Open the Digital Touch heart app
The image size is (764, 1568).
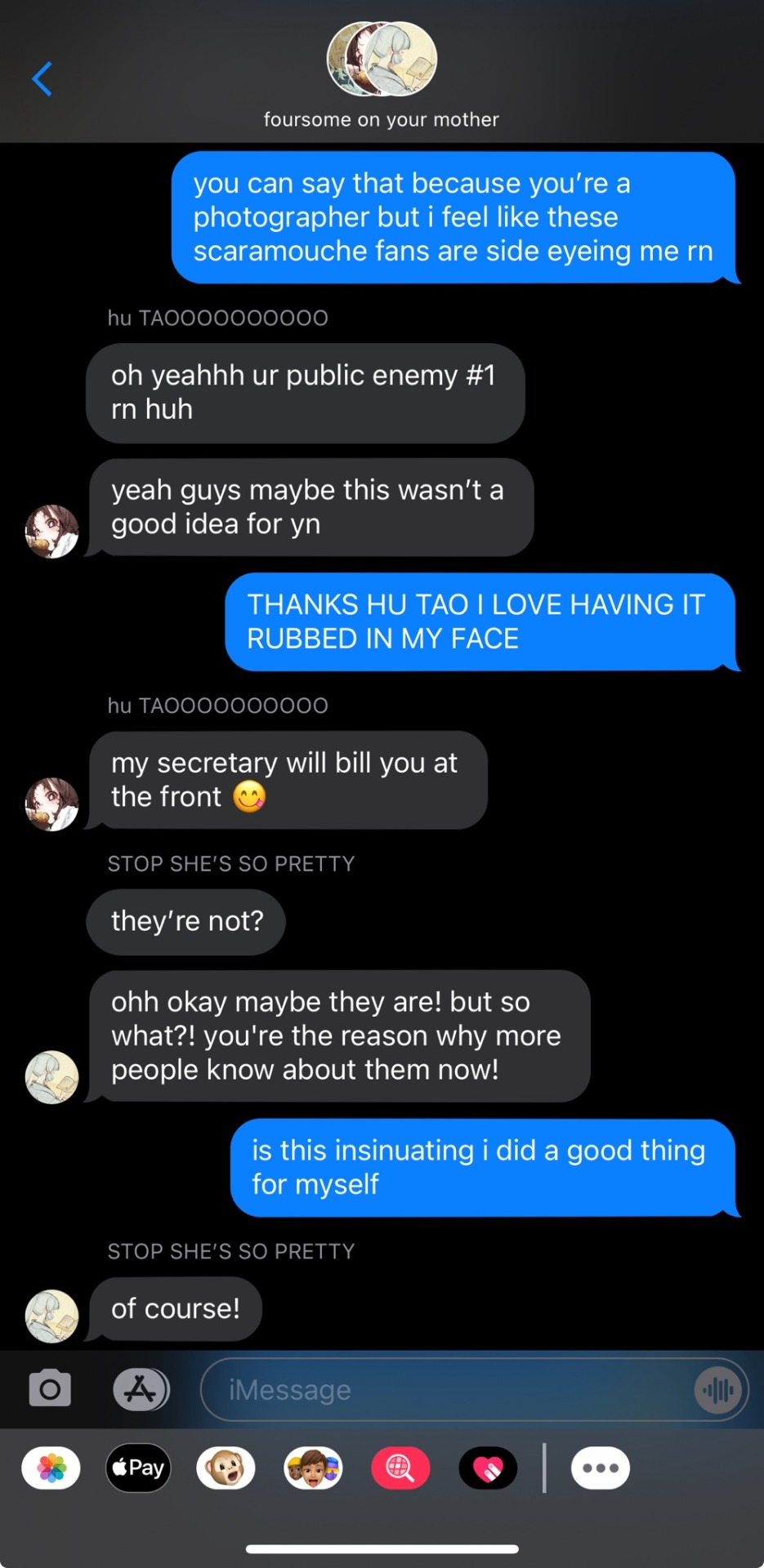(488, 1468)
